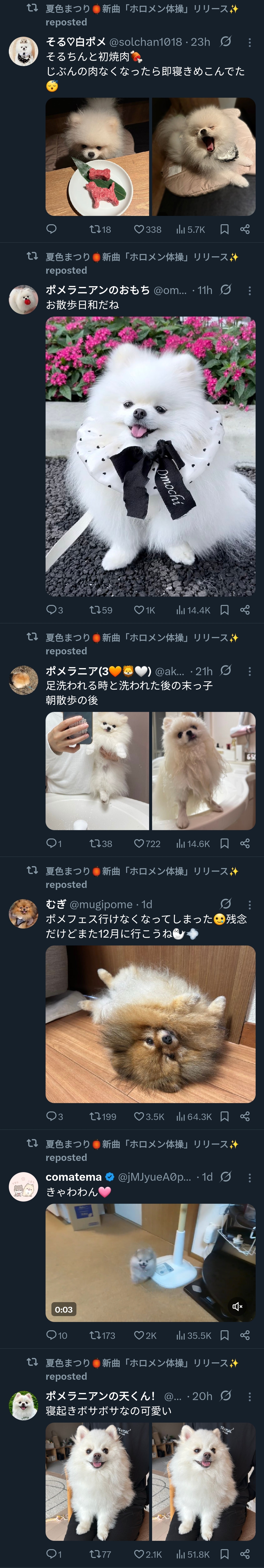View analytics of ポメラニアンのおもち's 14.4K views
Viewport: 264px width, 1568px height.
pos(193,610)
